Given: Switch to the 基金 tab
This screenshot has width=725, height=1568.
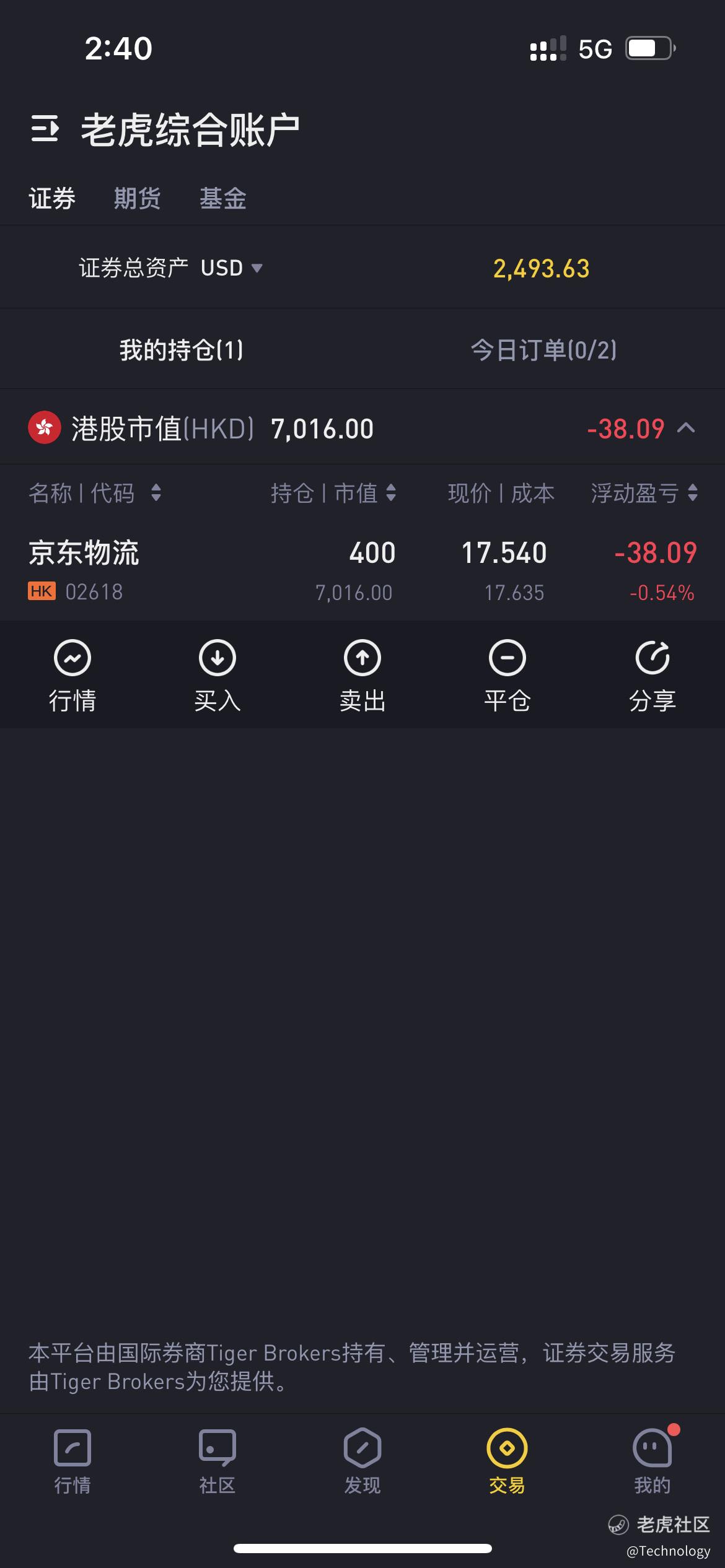Looking at the screenshot, I should (223, 199).
